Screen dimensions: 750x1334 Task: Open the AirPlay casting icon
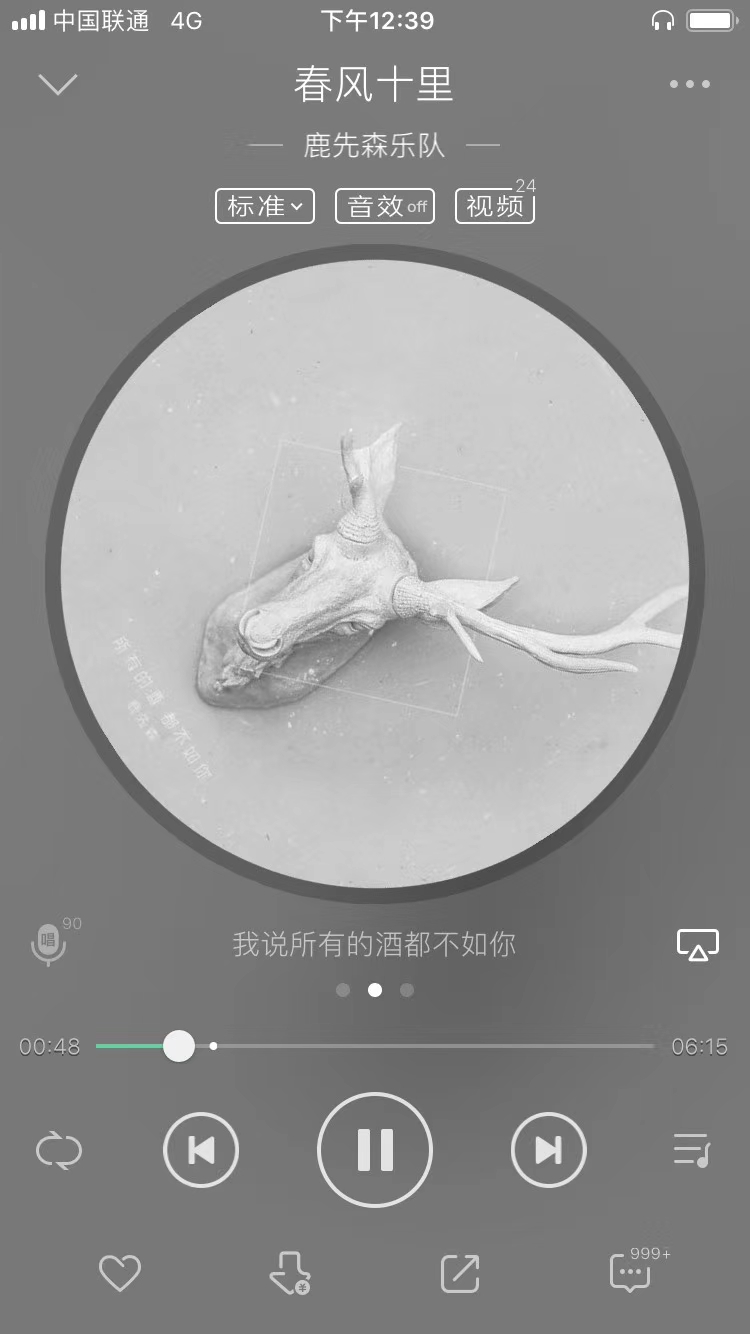(698, 944)
